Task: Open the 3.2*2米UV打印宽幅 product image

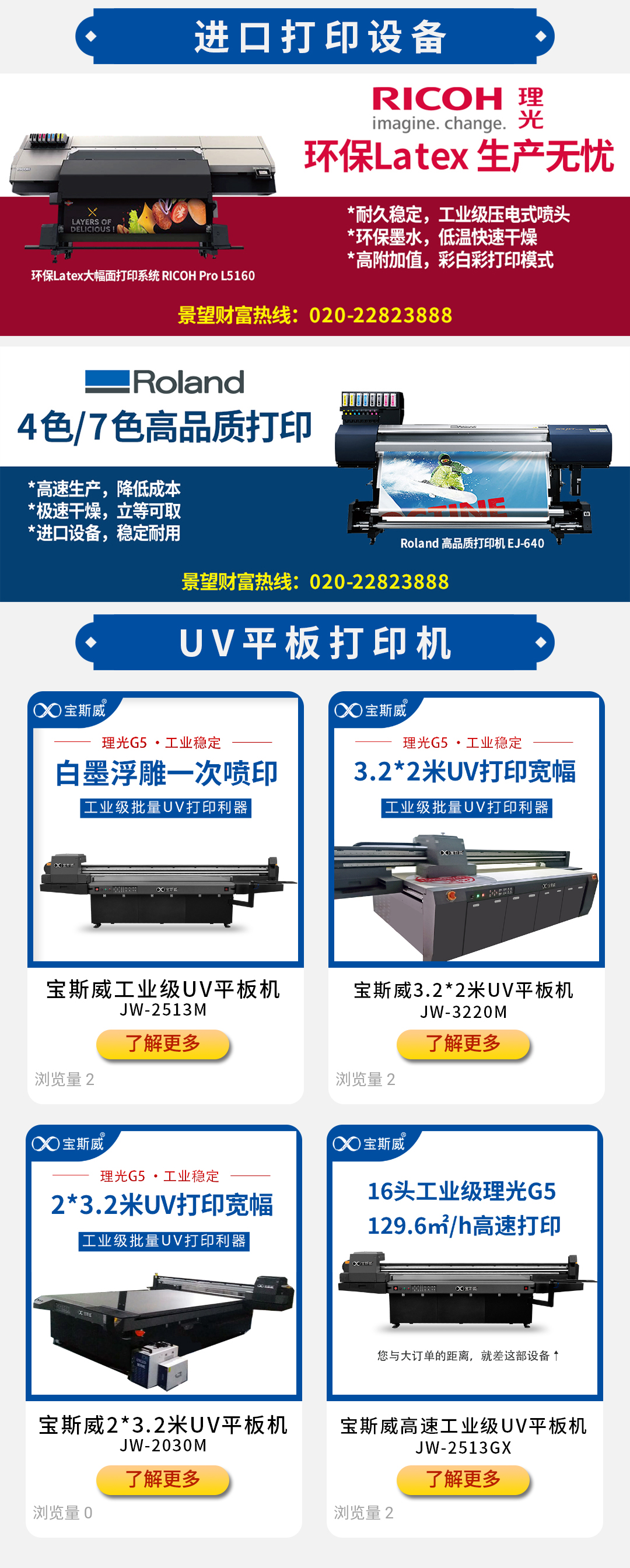Action: click(x=466, y=829)
